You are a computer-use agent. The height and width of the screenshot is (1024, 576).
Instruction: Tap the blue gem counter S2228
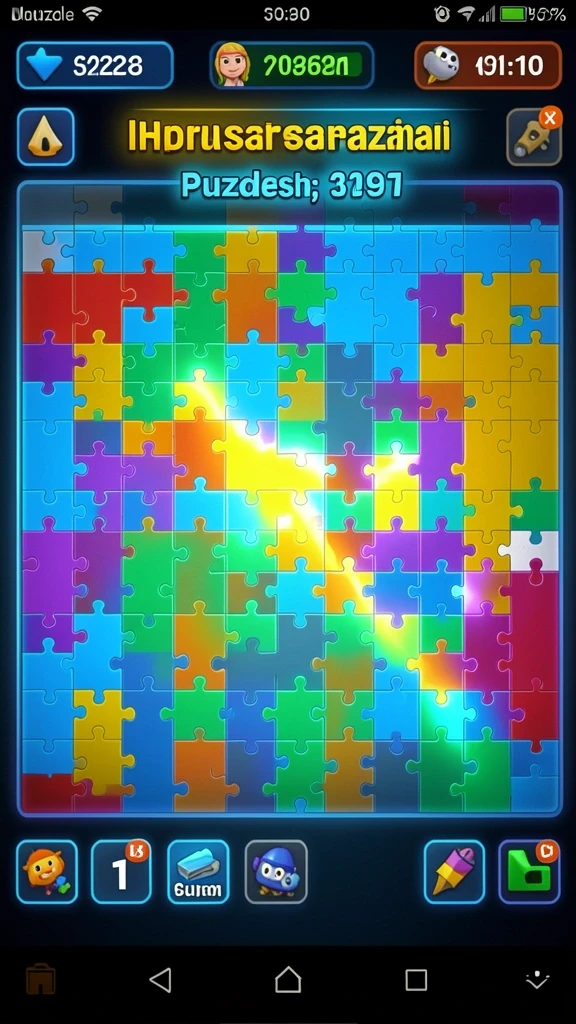tap(95, 65)
